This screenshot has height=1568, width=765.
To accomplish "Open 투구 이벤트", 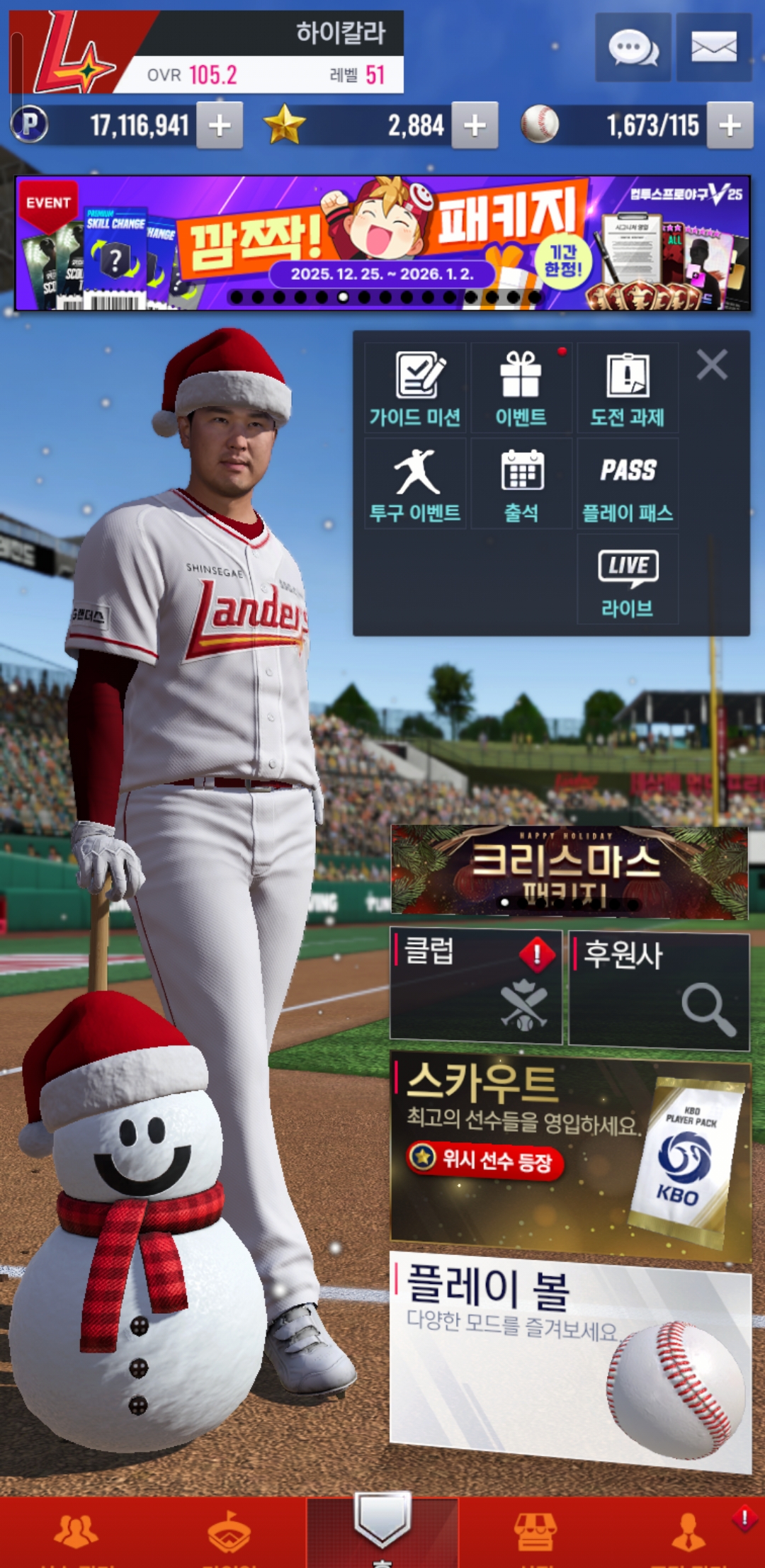I will point(415,484).
